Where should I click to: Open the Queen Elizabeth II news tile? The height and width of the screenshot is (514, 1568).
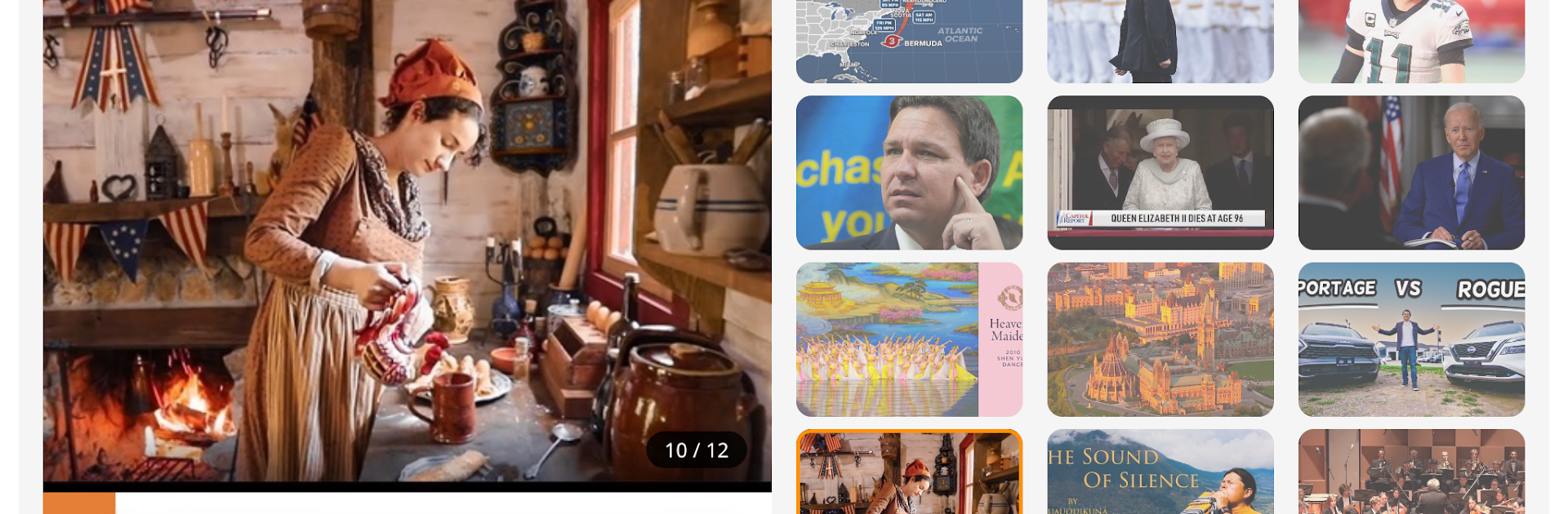[1160, 172]
